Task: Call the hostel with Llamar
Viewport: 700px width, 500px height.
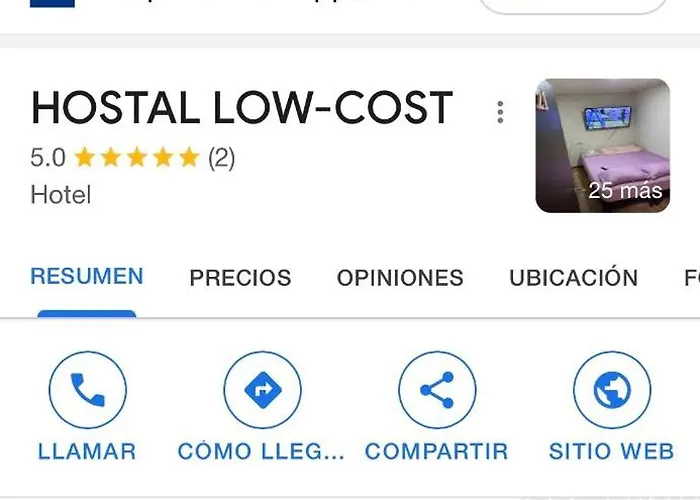Action: tap(87, 391)
